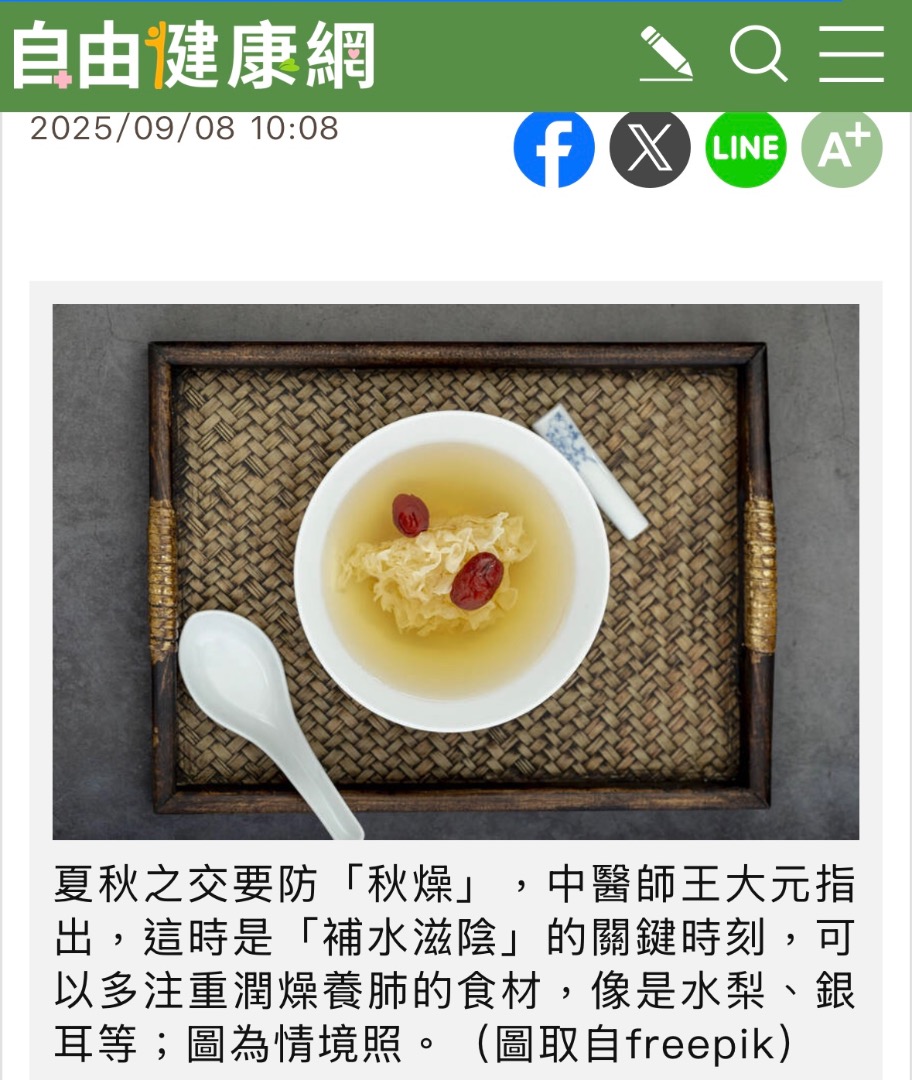
Task: Open the hamburger menu
Action: pos(851,54)
